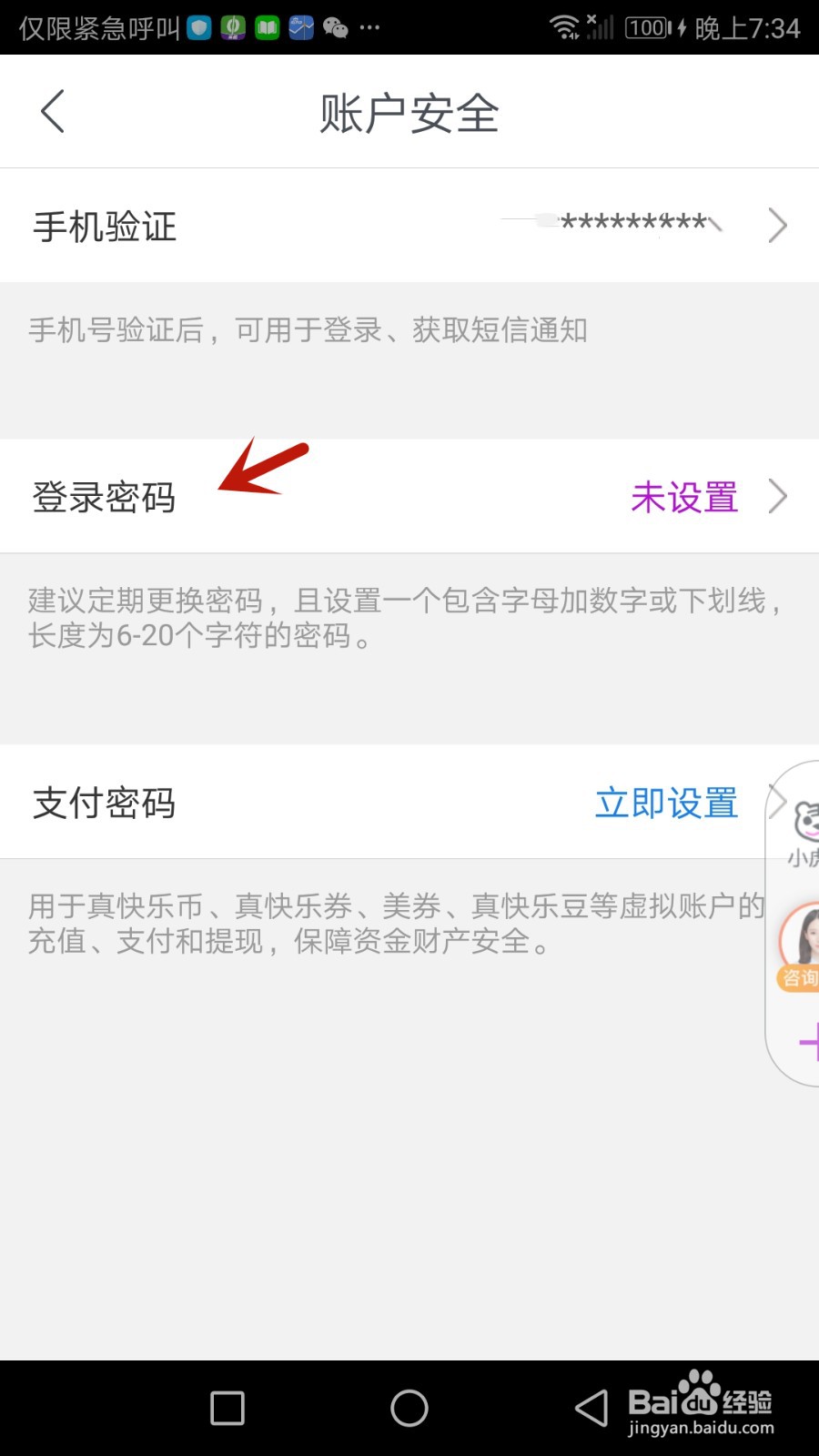The width and height of the screenshot is (819, 1456).
Task: Tap the battery indicator showing 100
Action: 646,28
